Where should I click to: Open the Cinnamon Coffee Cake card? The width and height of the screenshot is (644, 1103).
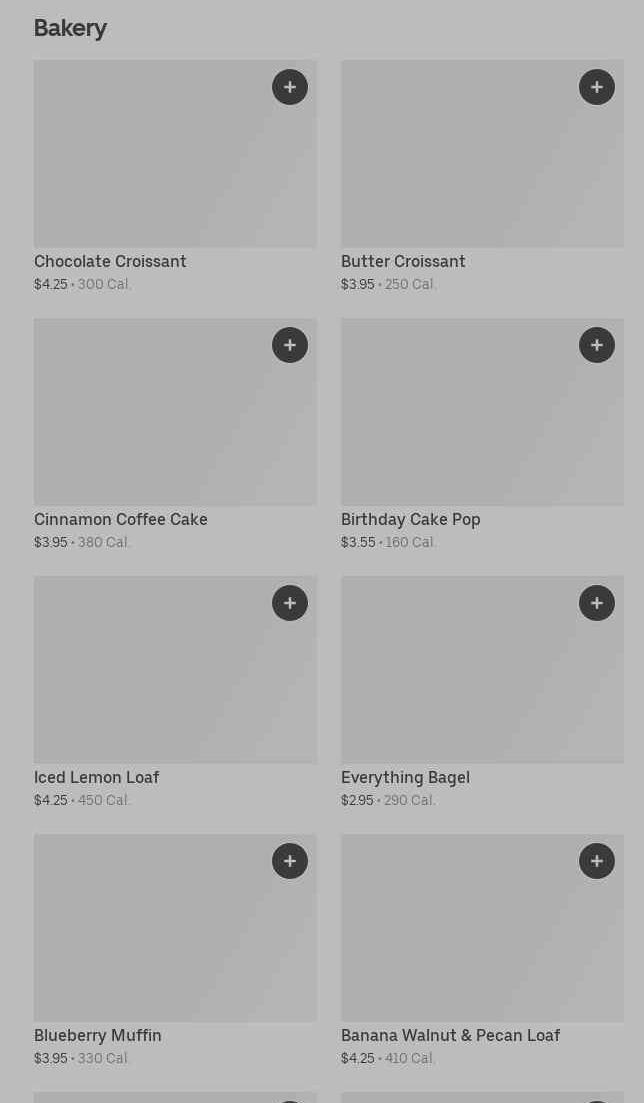coord(175,434)
